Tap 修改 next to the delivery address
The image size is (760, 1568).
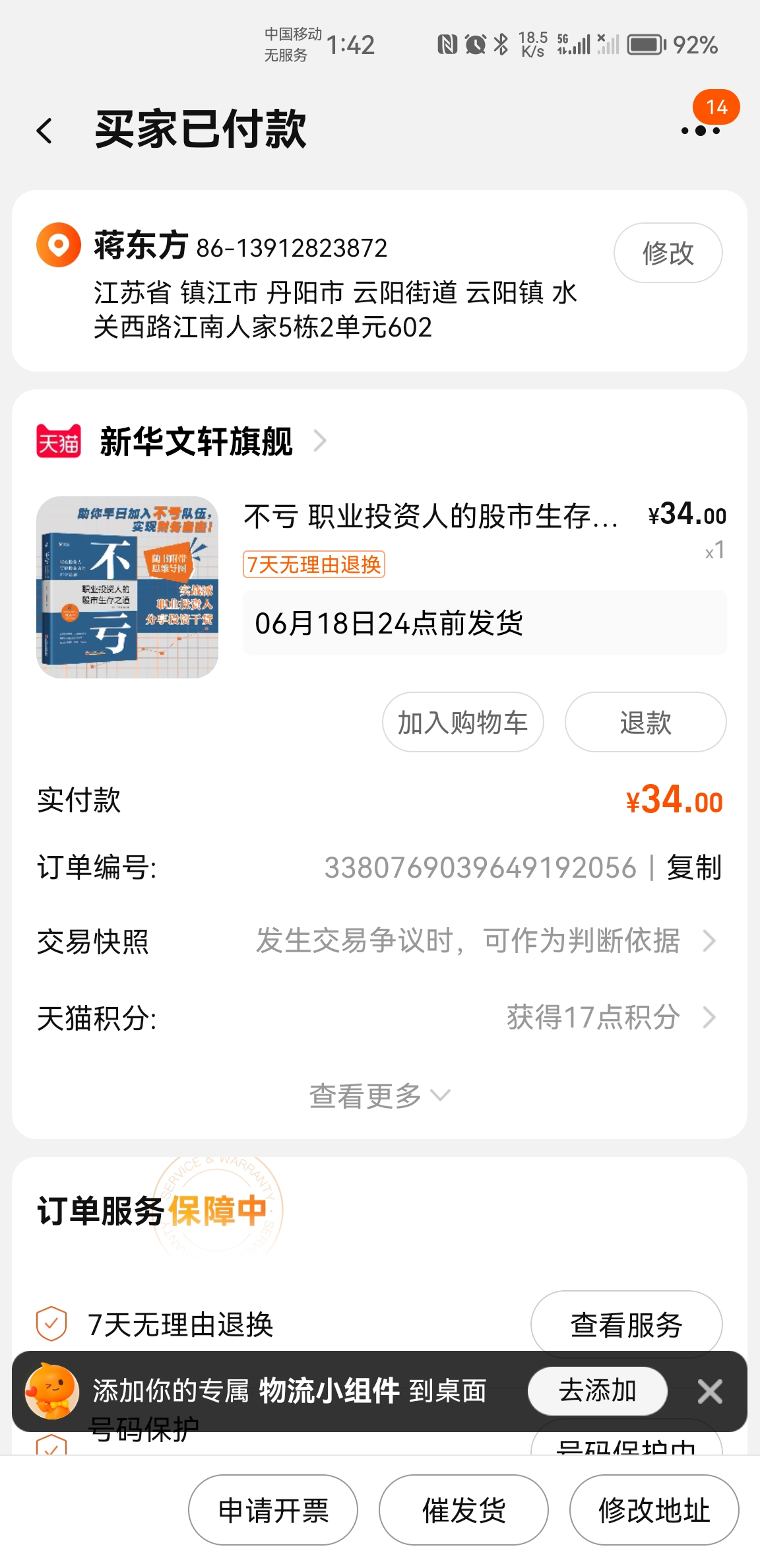pos(668,253)
